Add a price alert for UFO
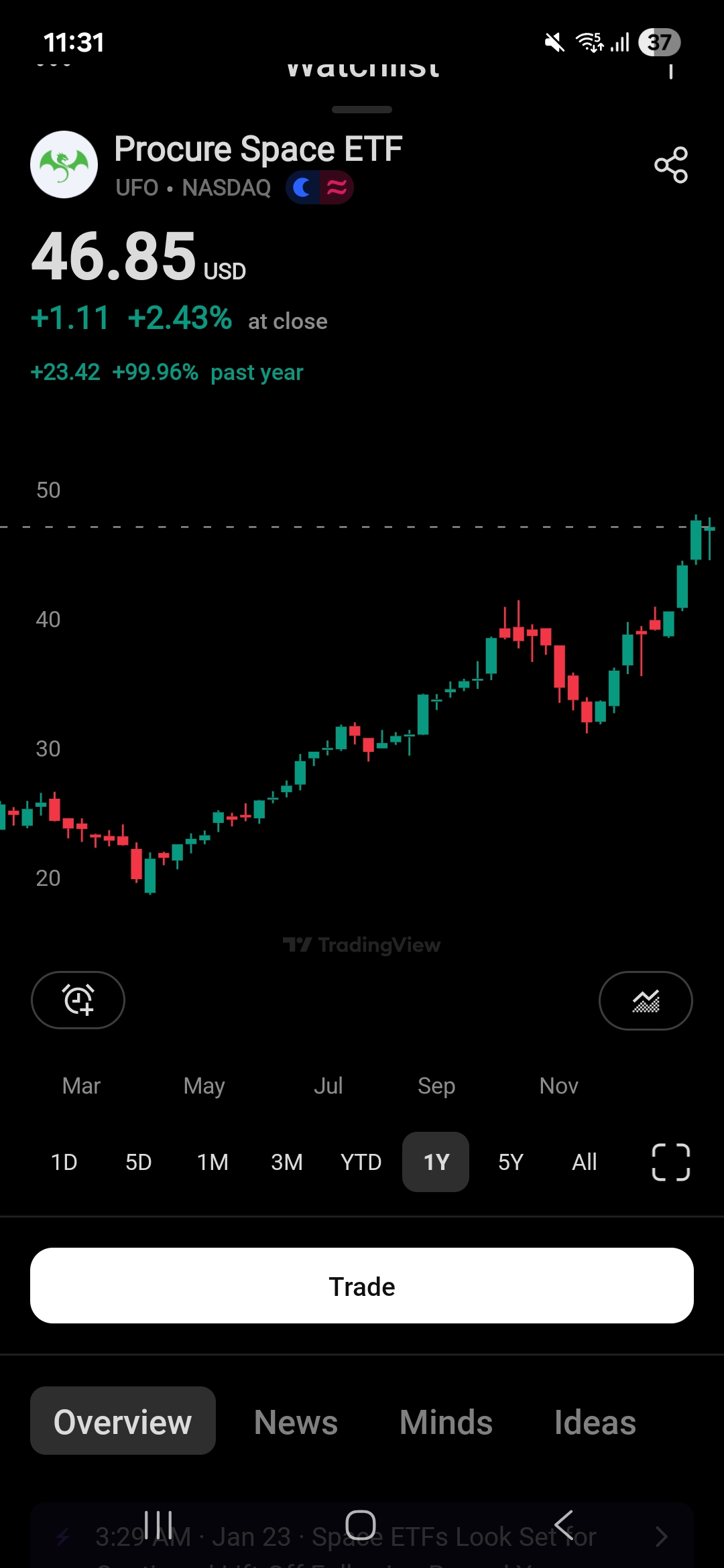The height and width of the screenshot is (1568, 724). (x=78, y=1000)
